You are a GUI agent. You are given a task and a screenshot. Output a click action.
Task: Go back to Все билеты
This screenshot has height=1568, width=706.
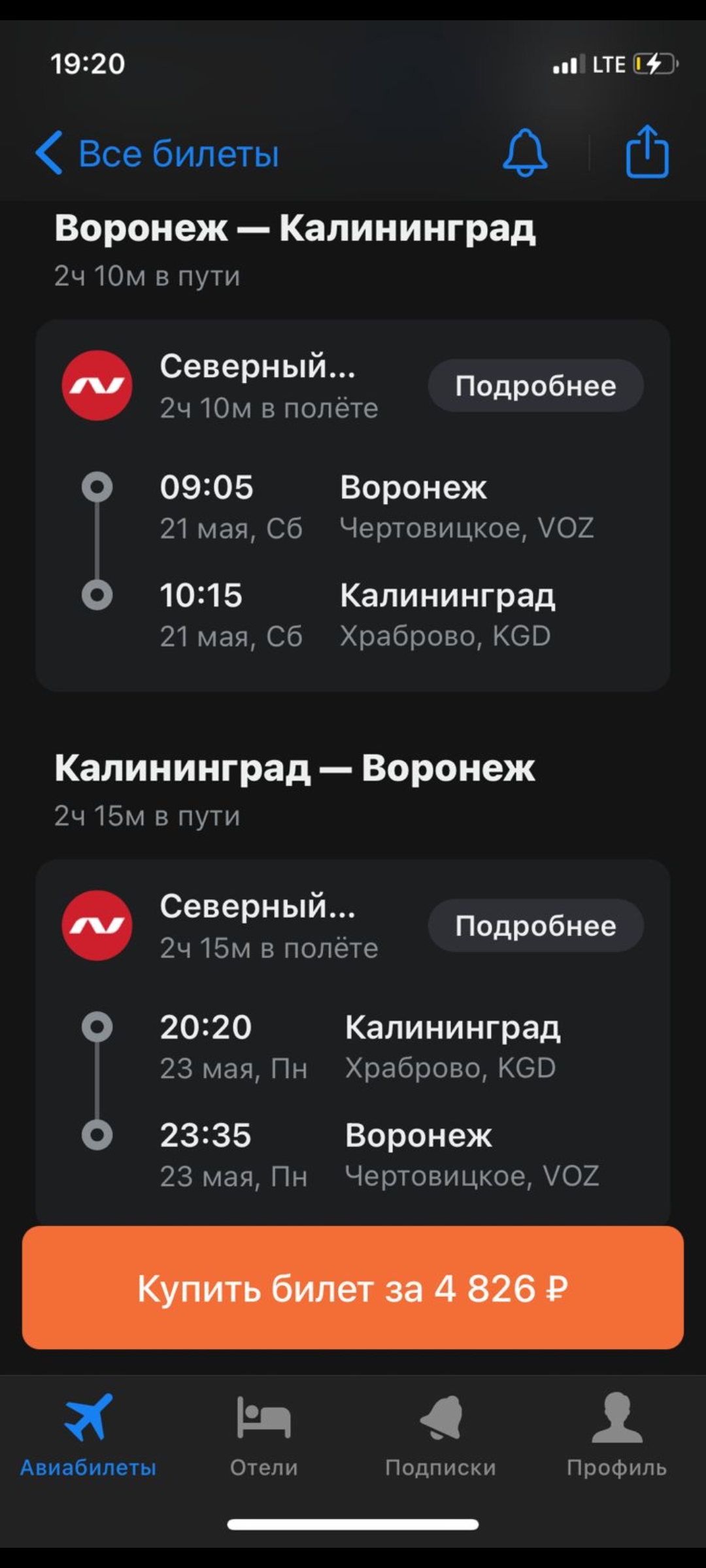pos(157,154)
